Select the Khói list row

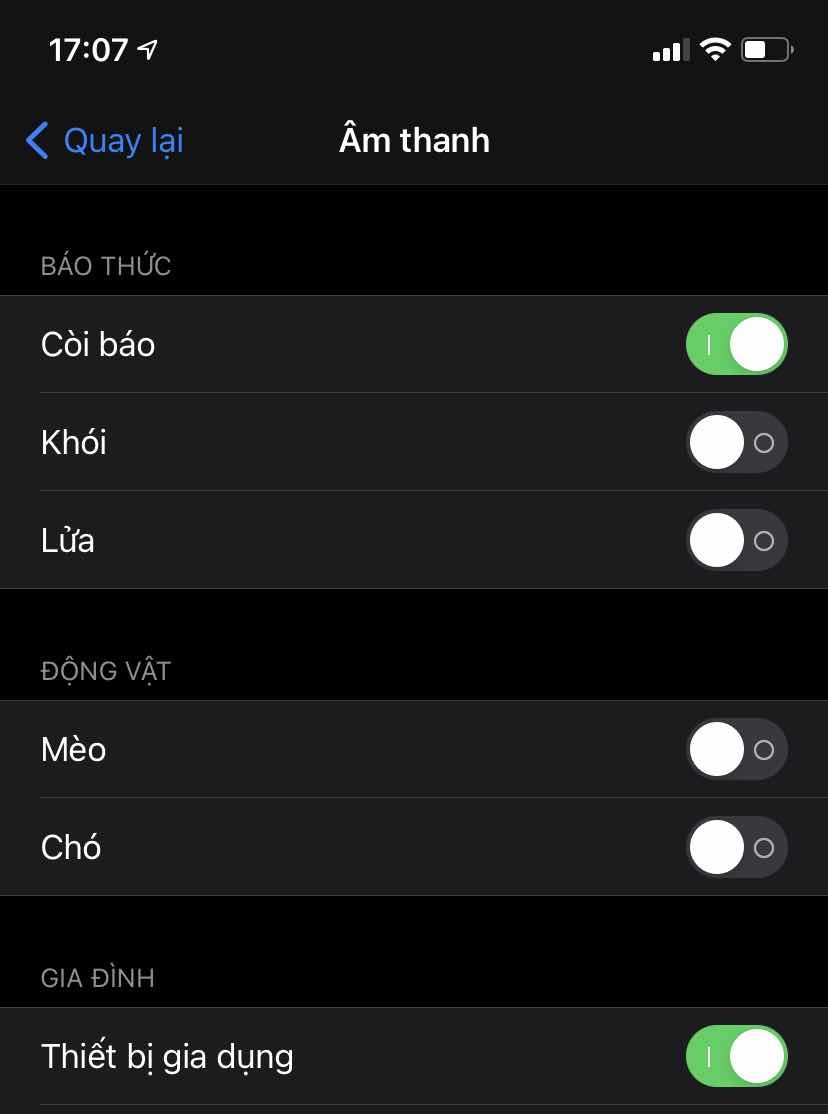click(300, 442)
